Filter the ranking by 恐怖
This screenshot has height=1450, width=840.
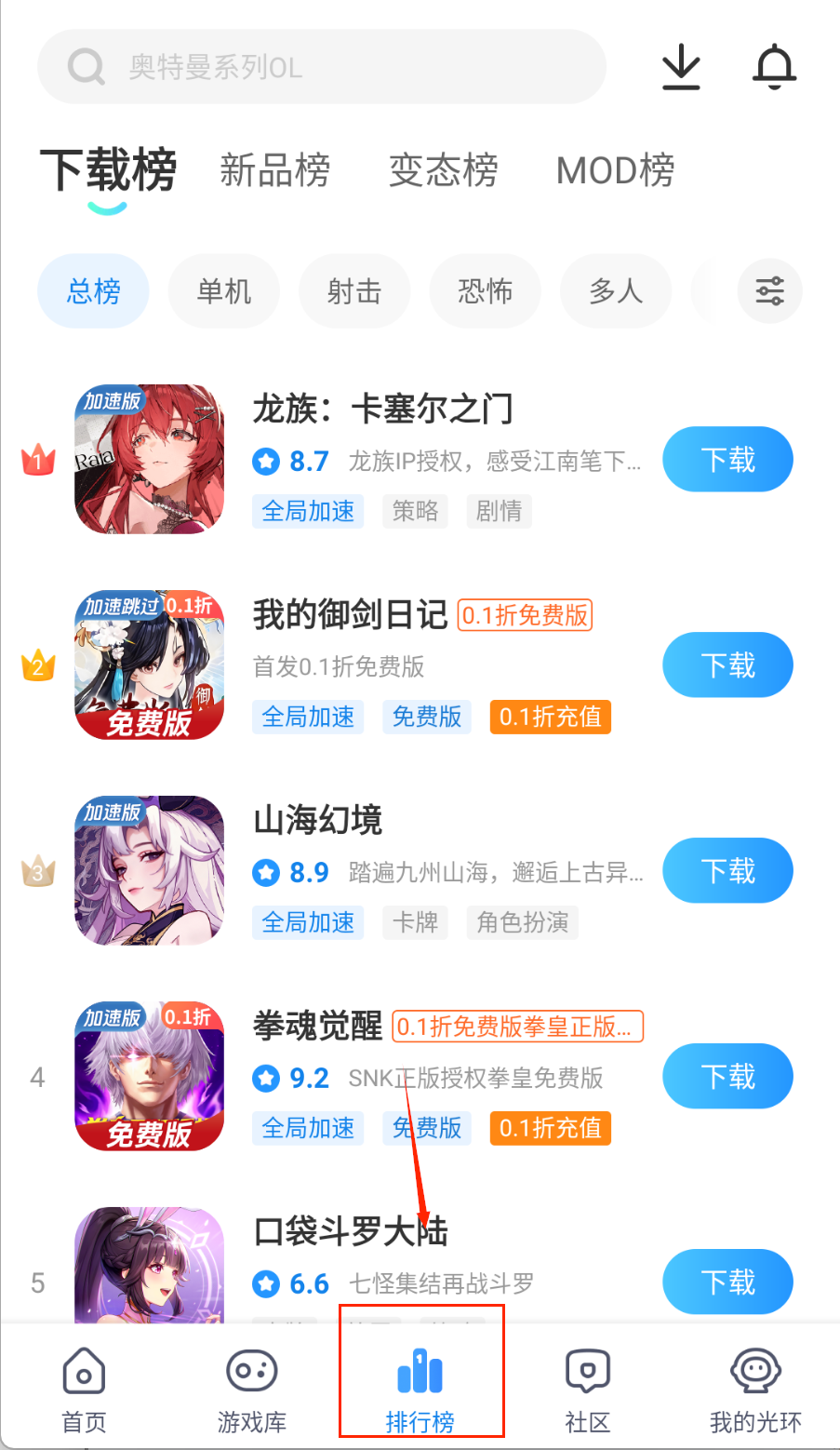point(485,291)
